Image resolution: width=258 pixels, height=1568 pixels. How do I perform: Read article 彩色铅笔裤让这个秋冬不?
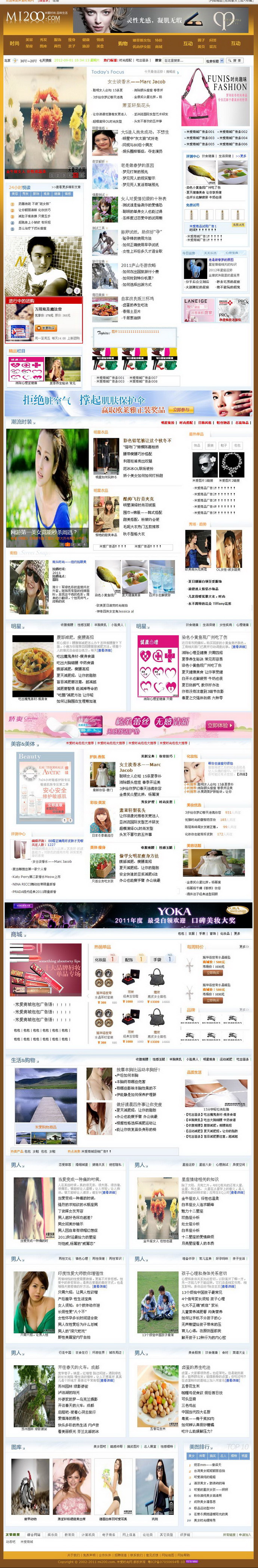[147, 440]
